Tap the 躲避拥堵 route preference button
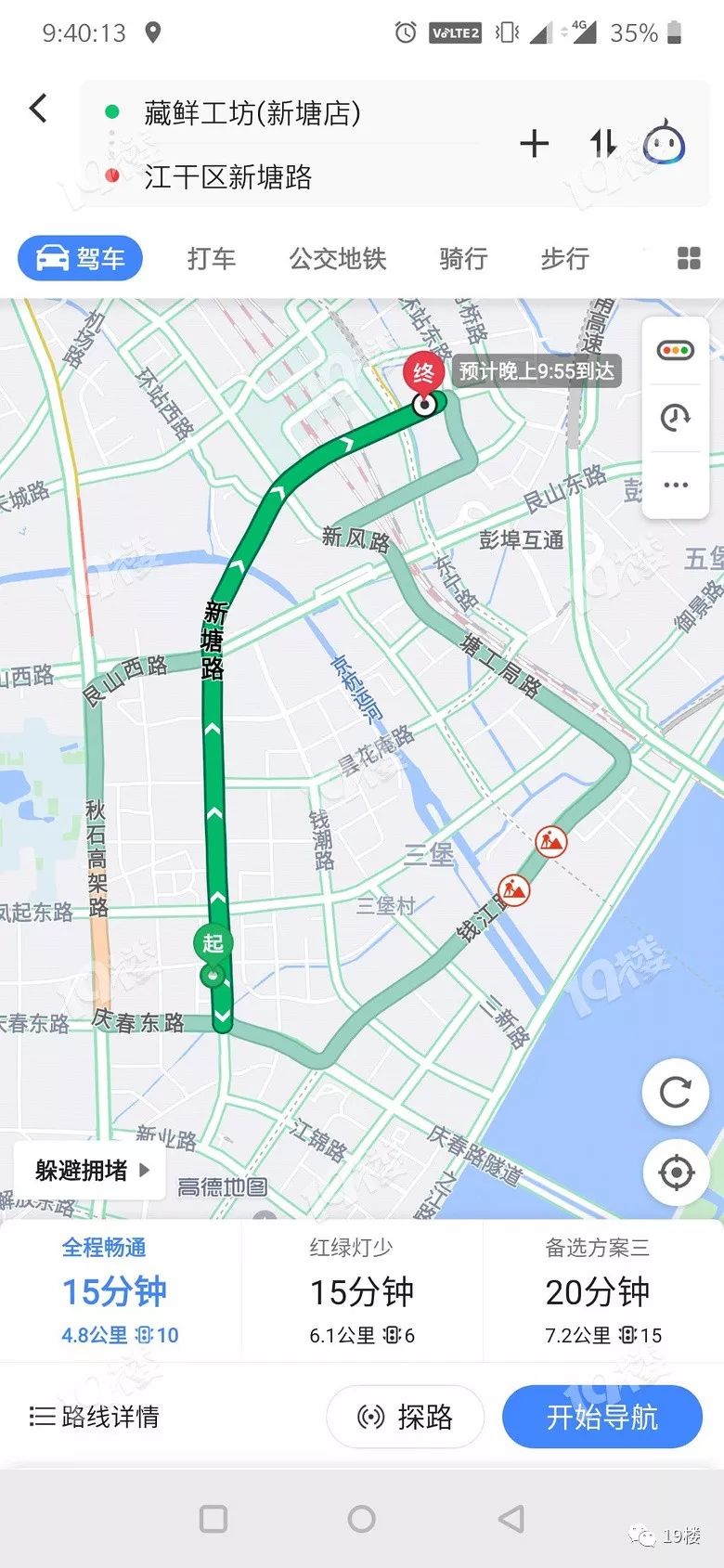Image resolution: width=724 pixels, height=1568 pixels. (89, 1170)
